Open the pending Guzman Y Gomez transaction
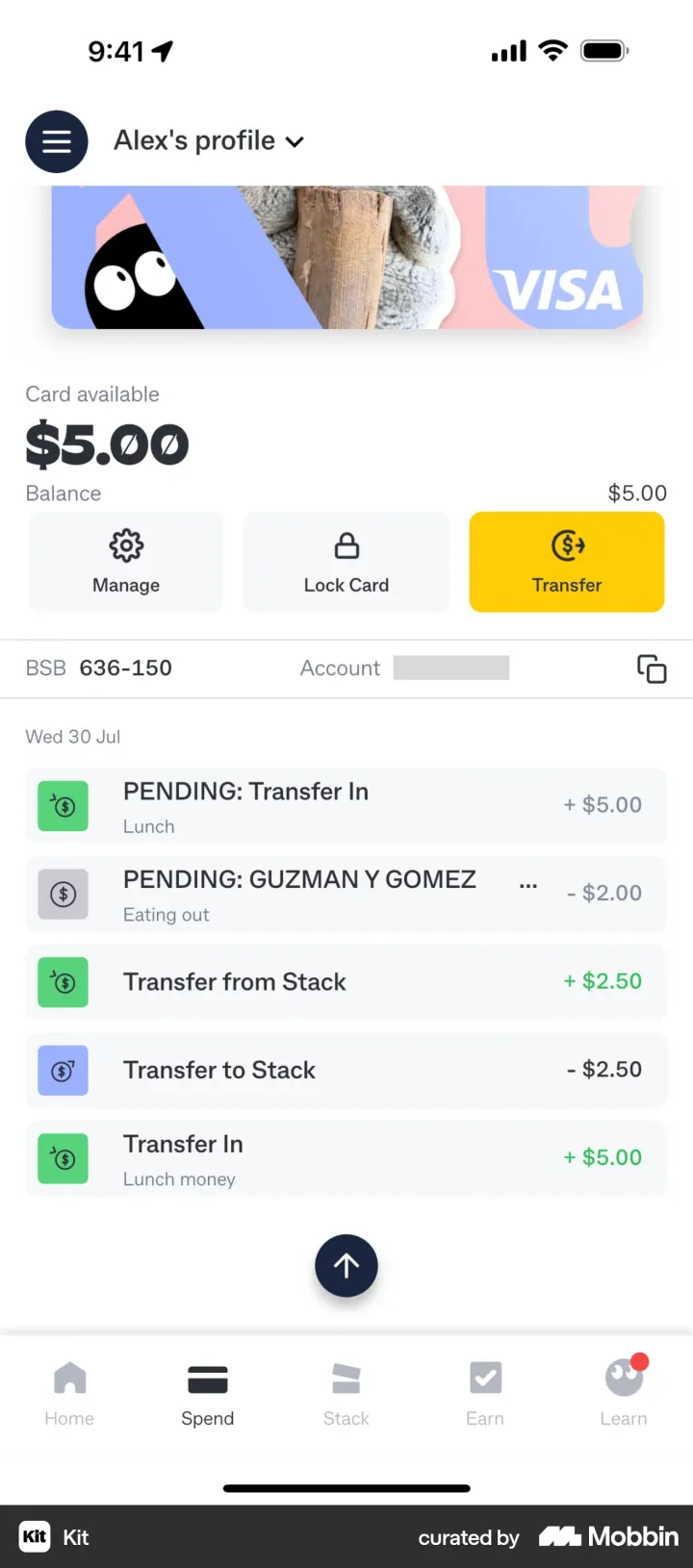Viewport: 693px width, 1568px height. tap(346, 894)
